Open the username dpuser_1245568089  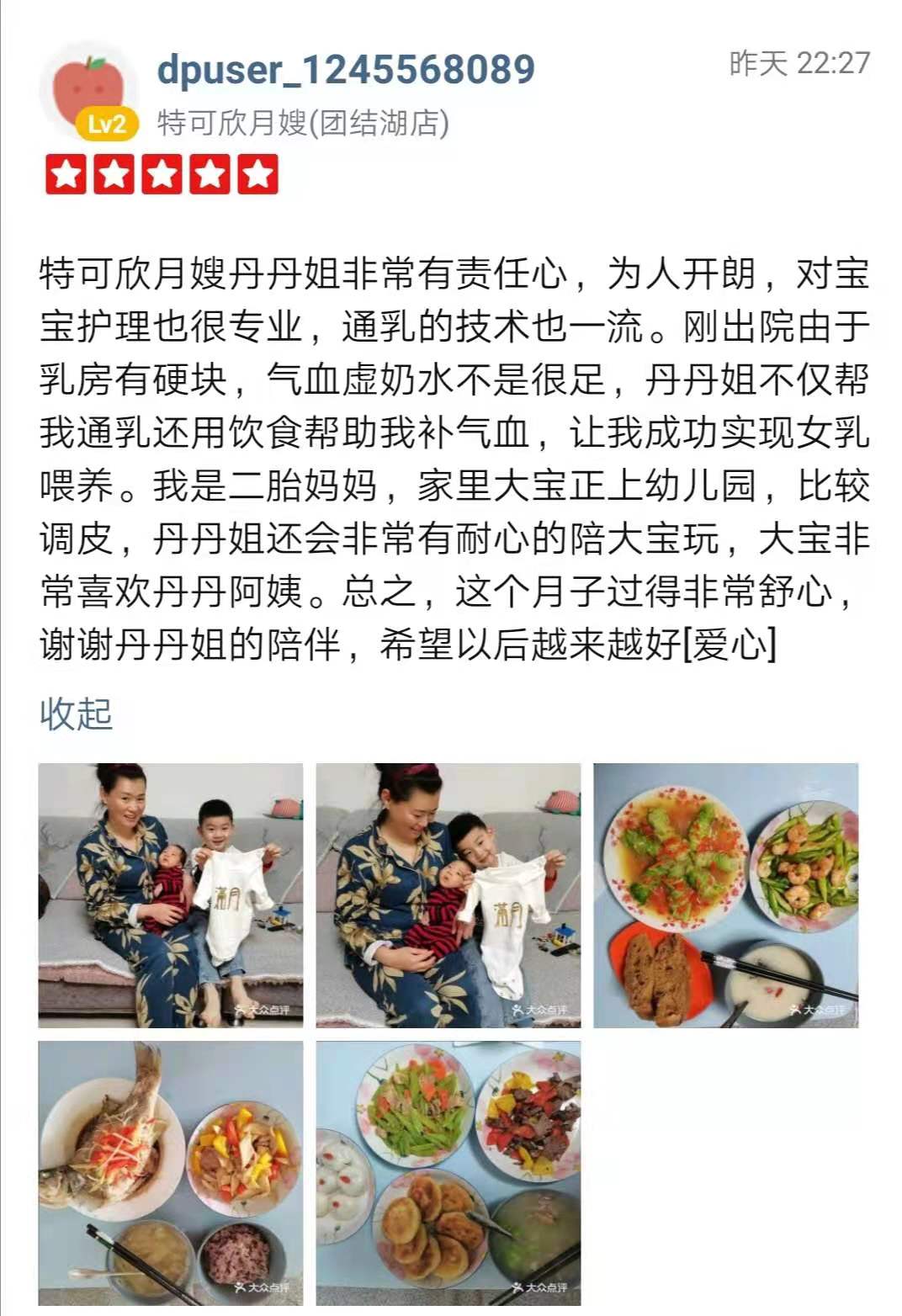[x=345, y=69]
